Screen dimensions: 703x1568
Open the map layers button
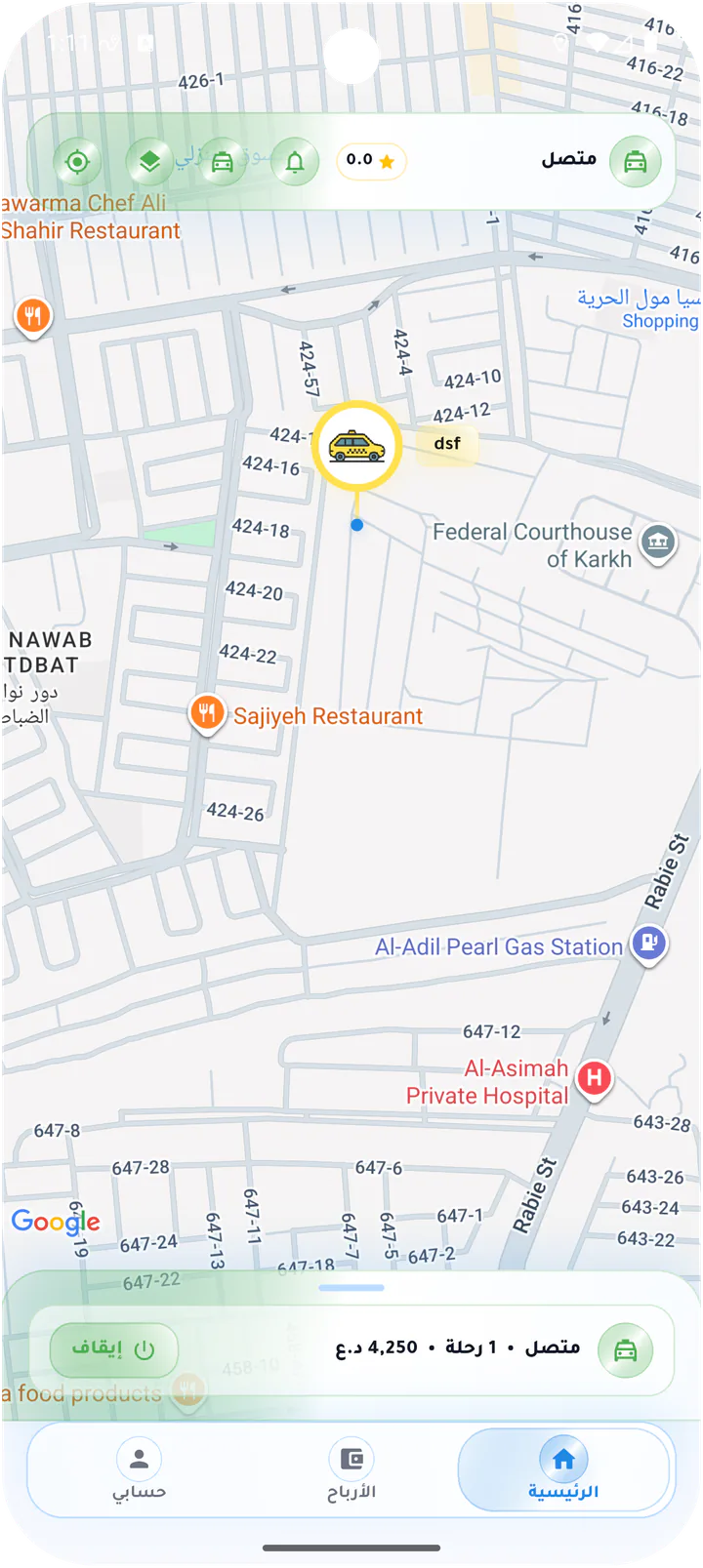(149, 162)
